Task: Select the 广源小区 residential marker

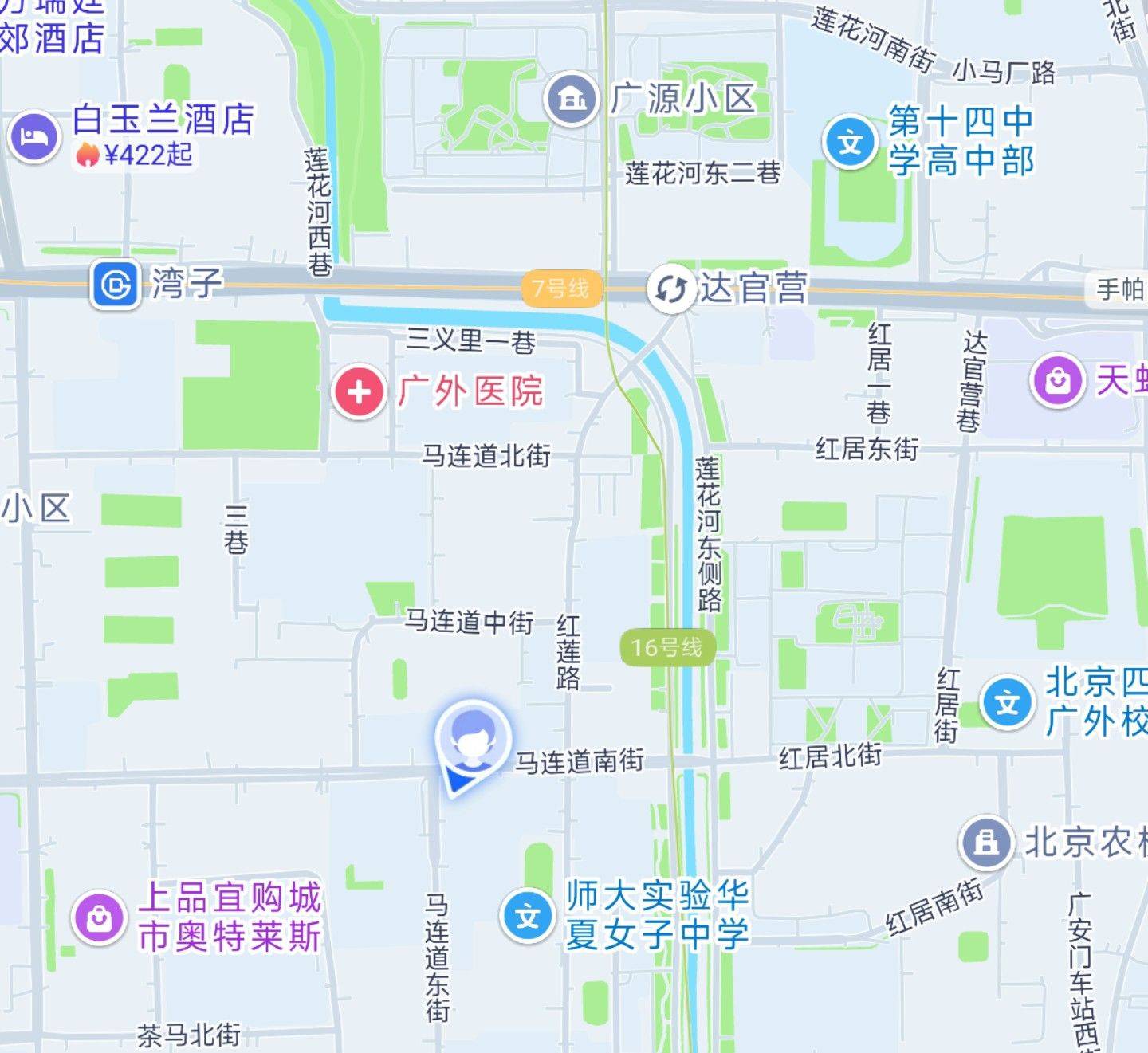Action: pyautogui.click(x=571, y=99)
